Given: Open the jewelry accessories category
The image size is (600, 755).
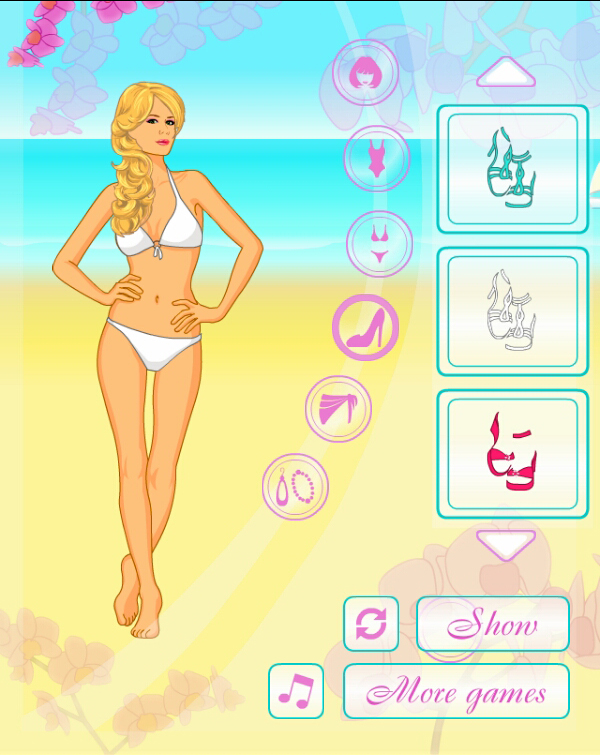Looking at the screenshot, I should 295,486.
